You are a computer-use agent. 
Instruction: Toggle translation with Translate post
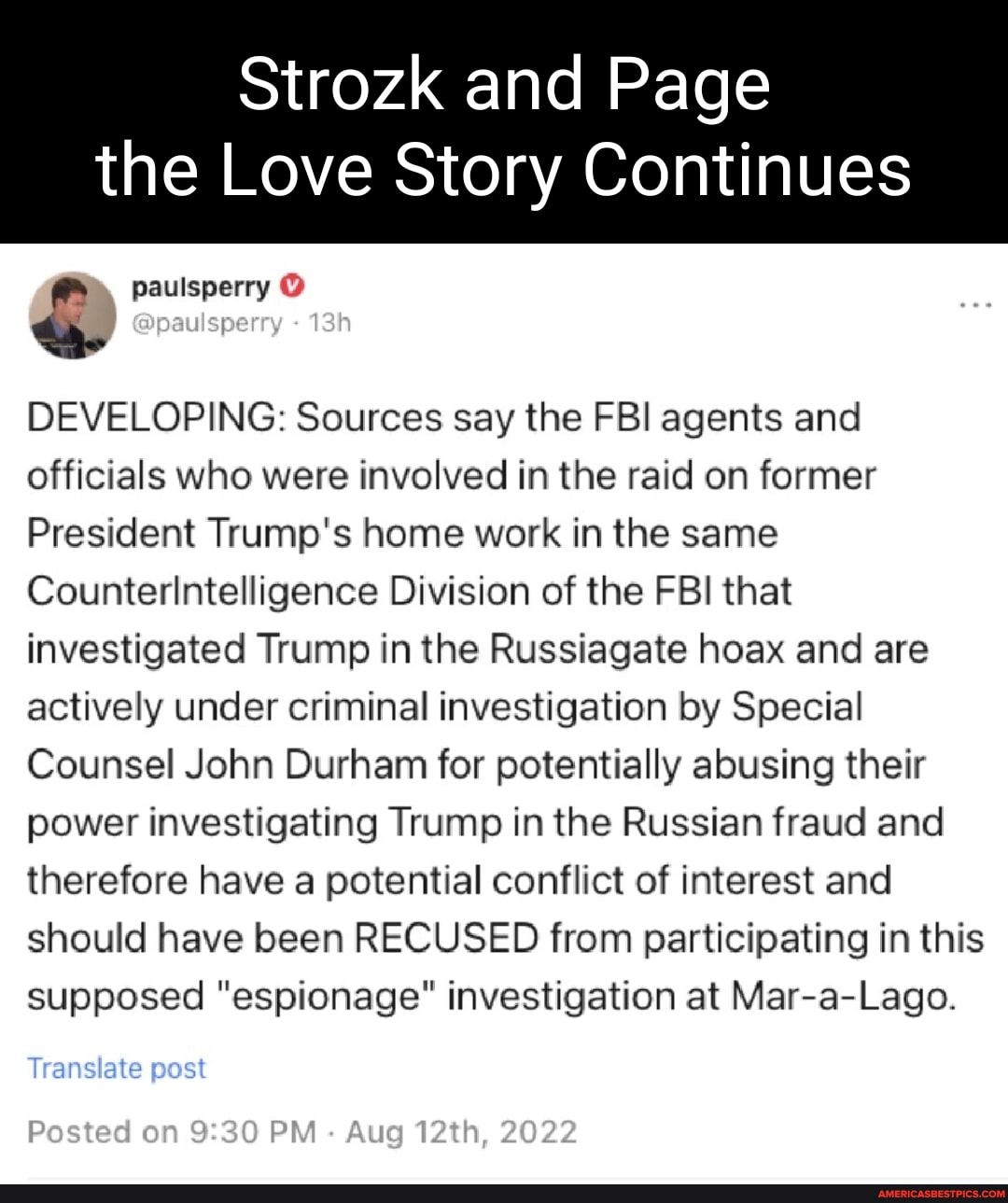click(x=116, y=1067)
